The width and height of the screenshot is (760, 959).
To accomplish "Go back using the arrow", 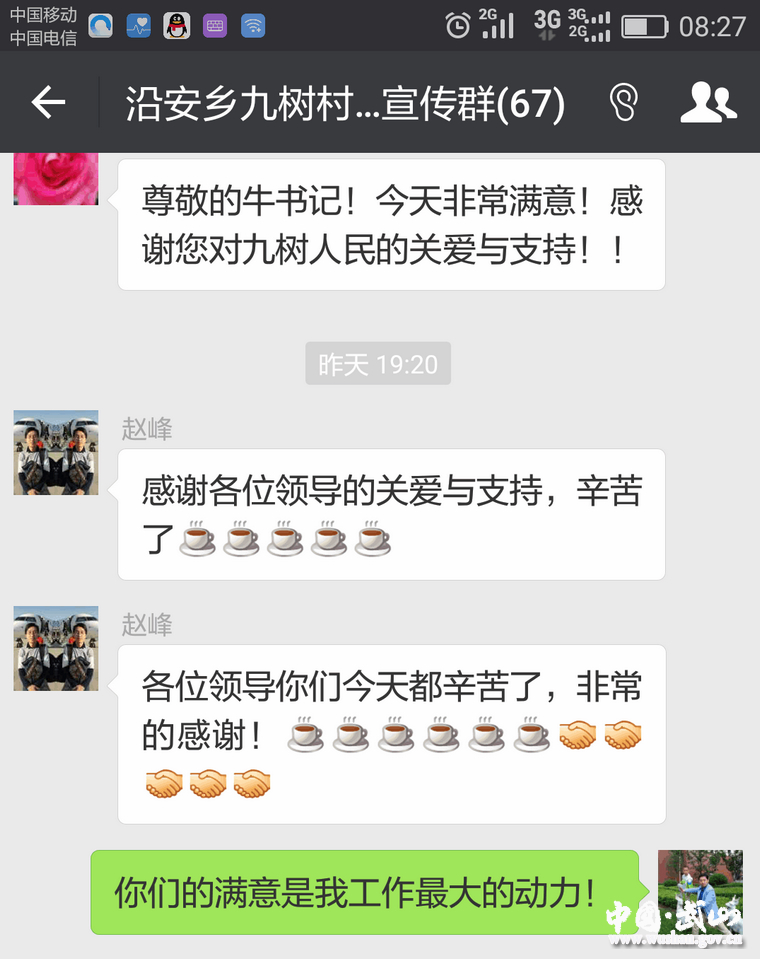I will [x=47, y=102].
